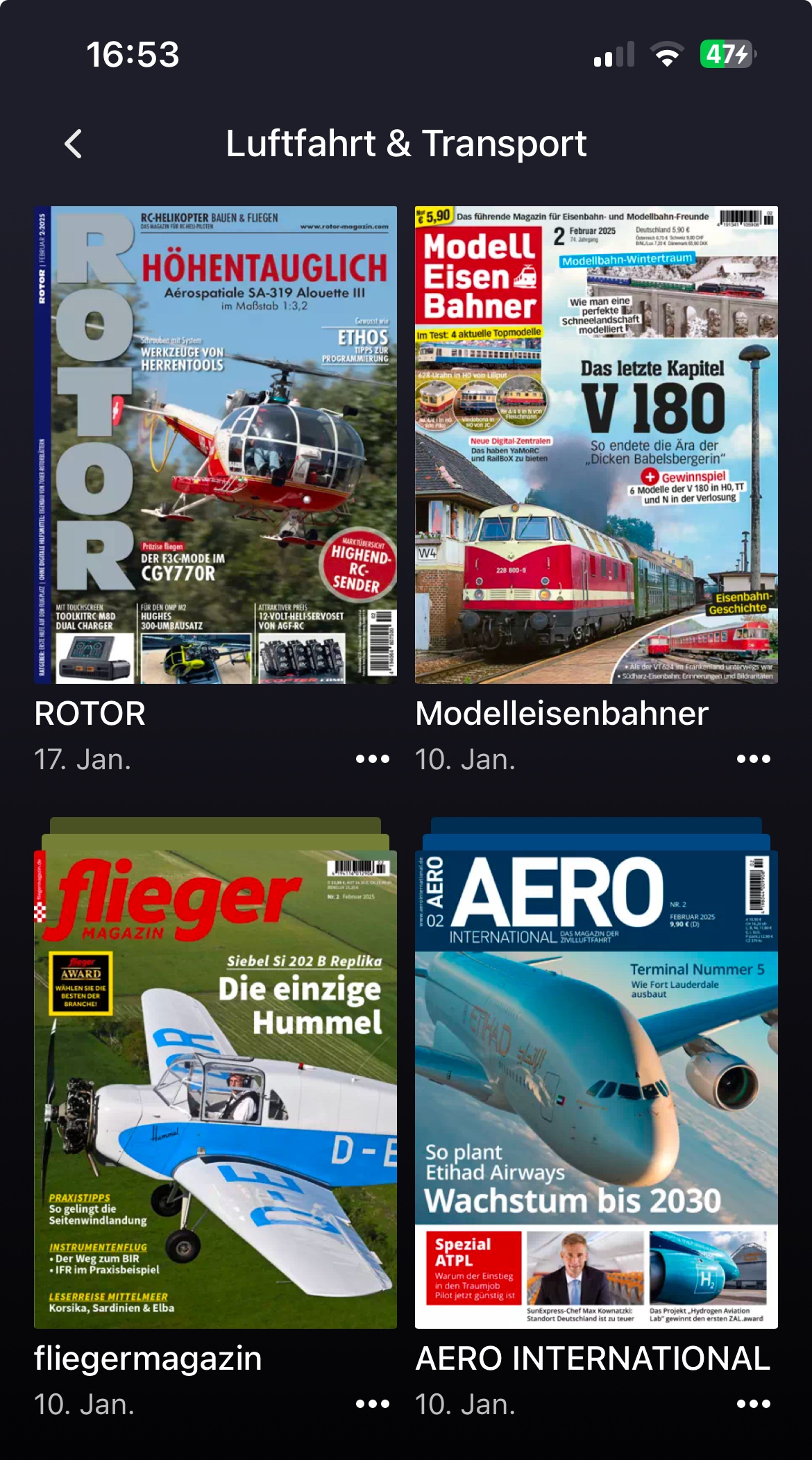Show more options for fliegermagazin
Viewport: 812px width, 1460px height.
click(x=373, y=1404)
